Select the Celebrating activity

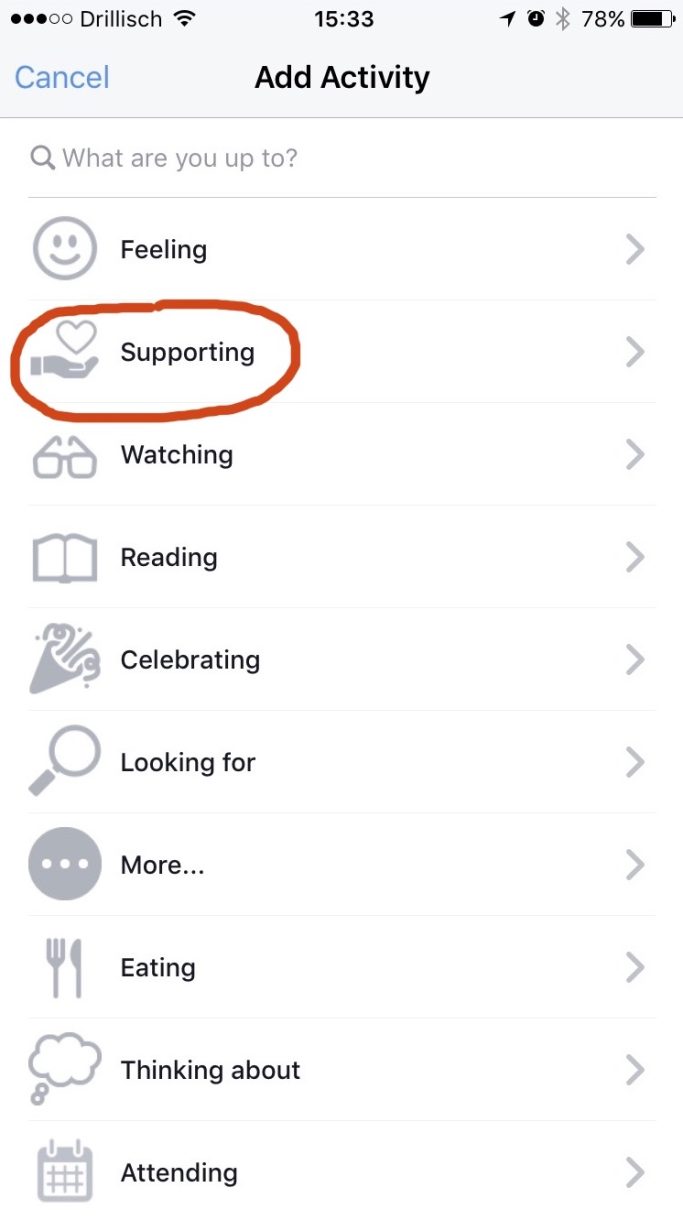point(342,660)
